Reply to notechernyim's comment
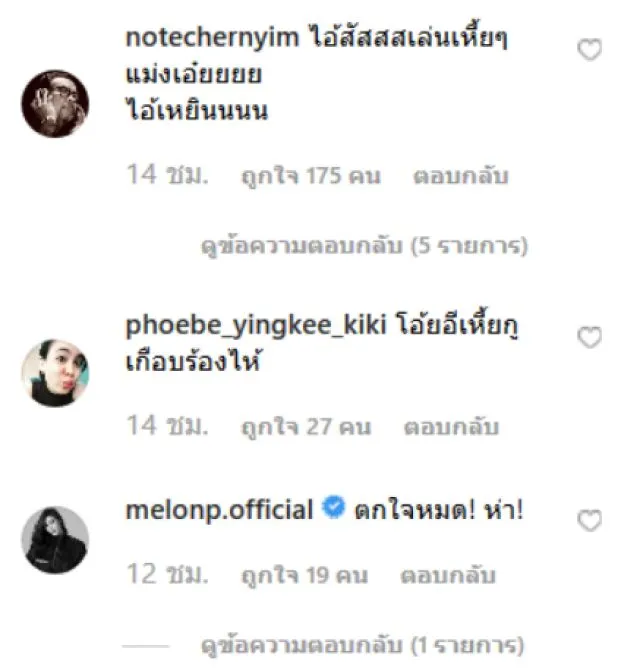Viewport: 640px width, 670px height. click(x=461, y=176)
